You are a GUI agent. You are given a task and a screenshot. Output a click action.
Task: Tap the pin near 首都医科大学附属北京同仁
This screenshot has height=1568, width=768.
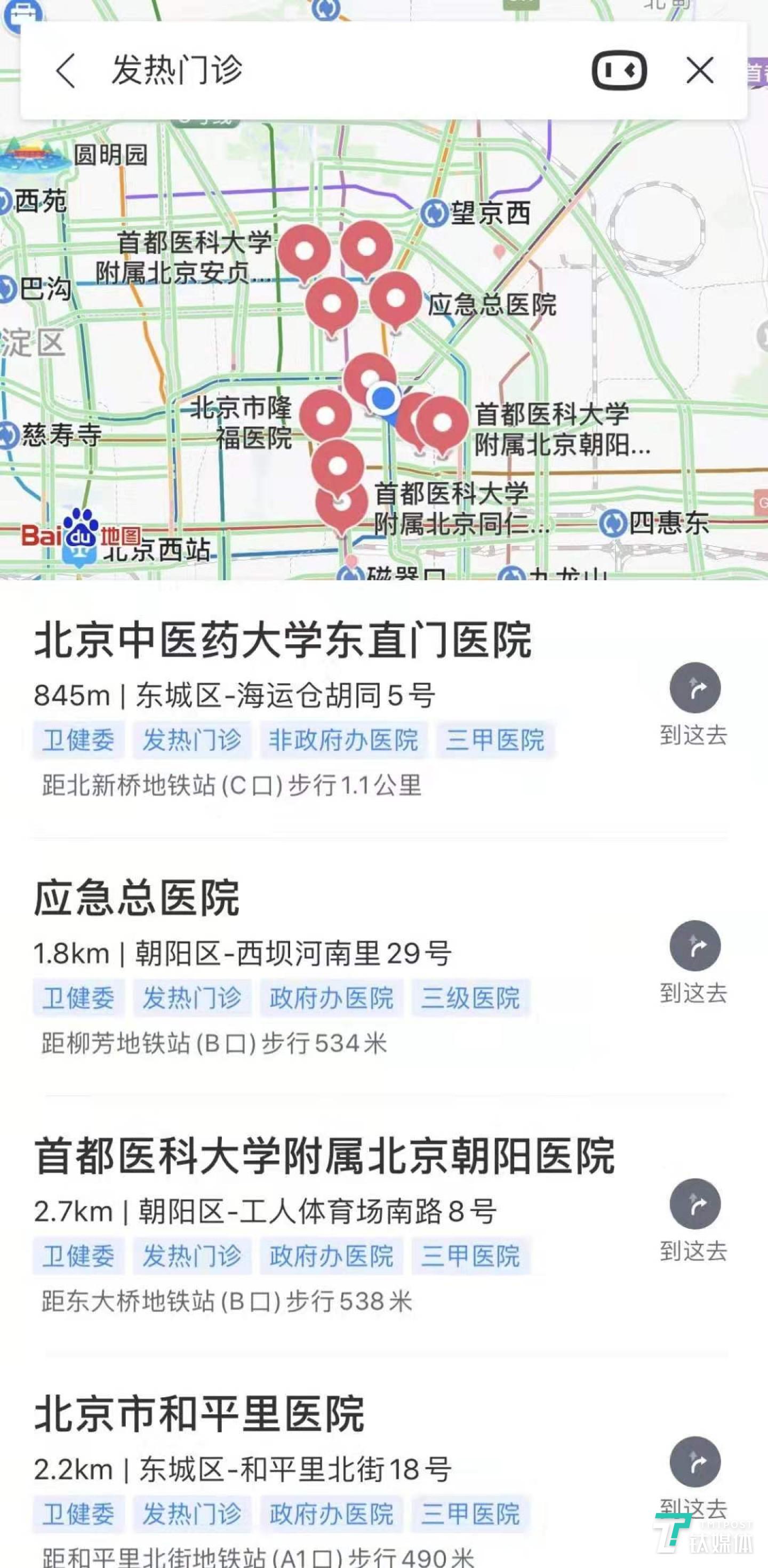click(341, 505)
